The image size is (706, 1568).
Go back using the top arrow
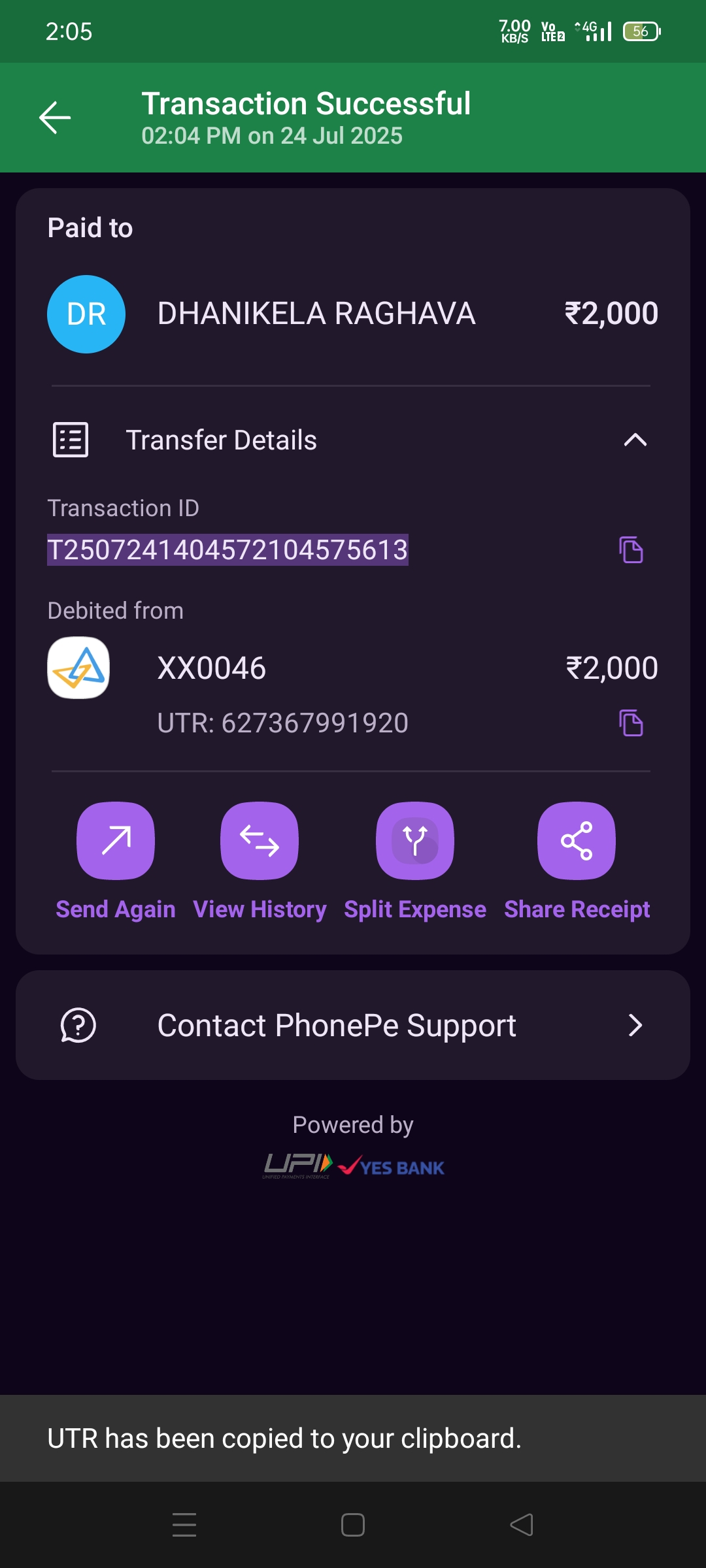click(55, 118)
